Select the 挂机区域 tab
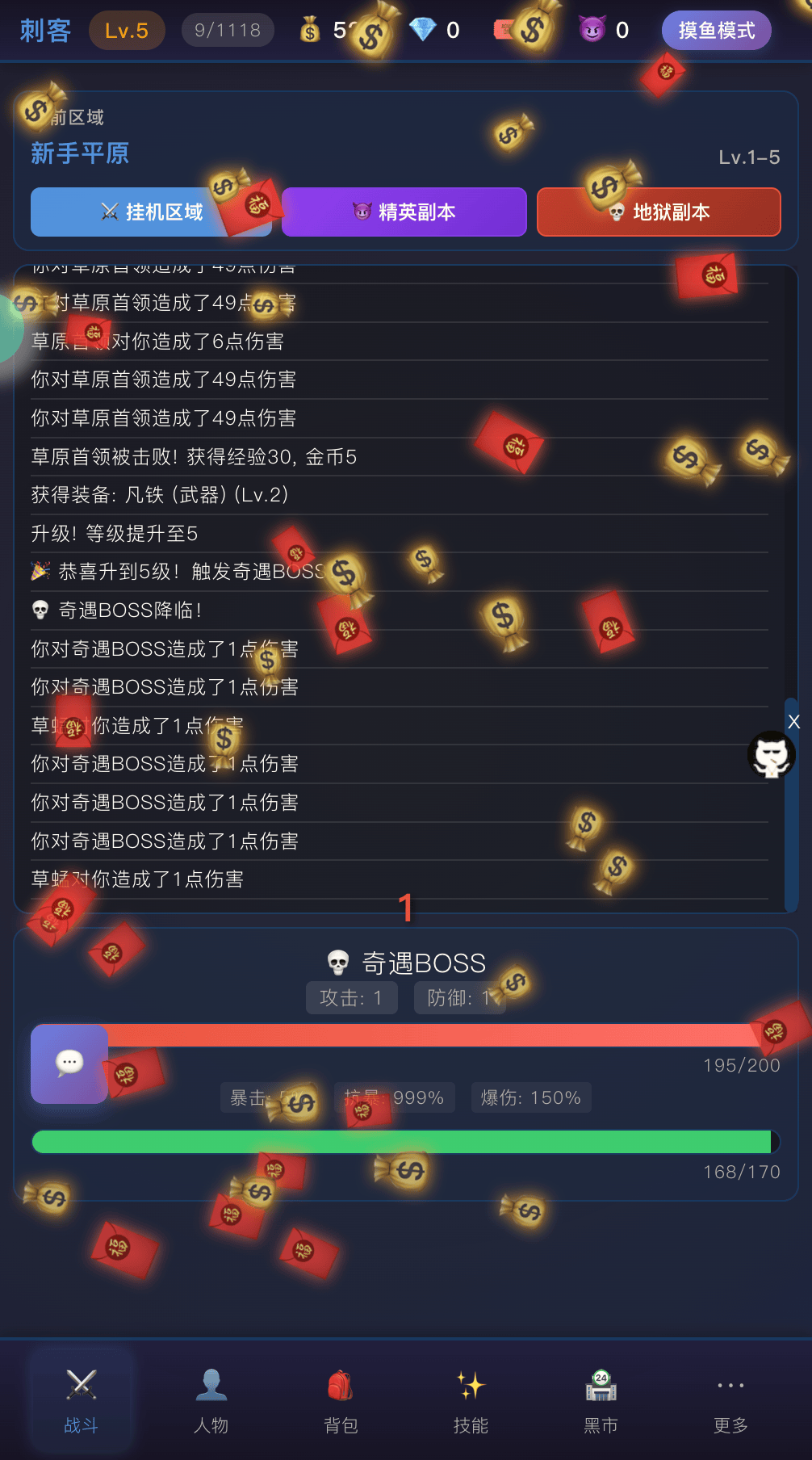The image size is (812, 1460). pos(151,212)
